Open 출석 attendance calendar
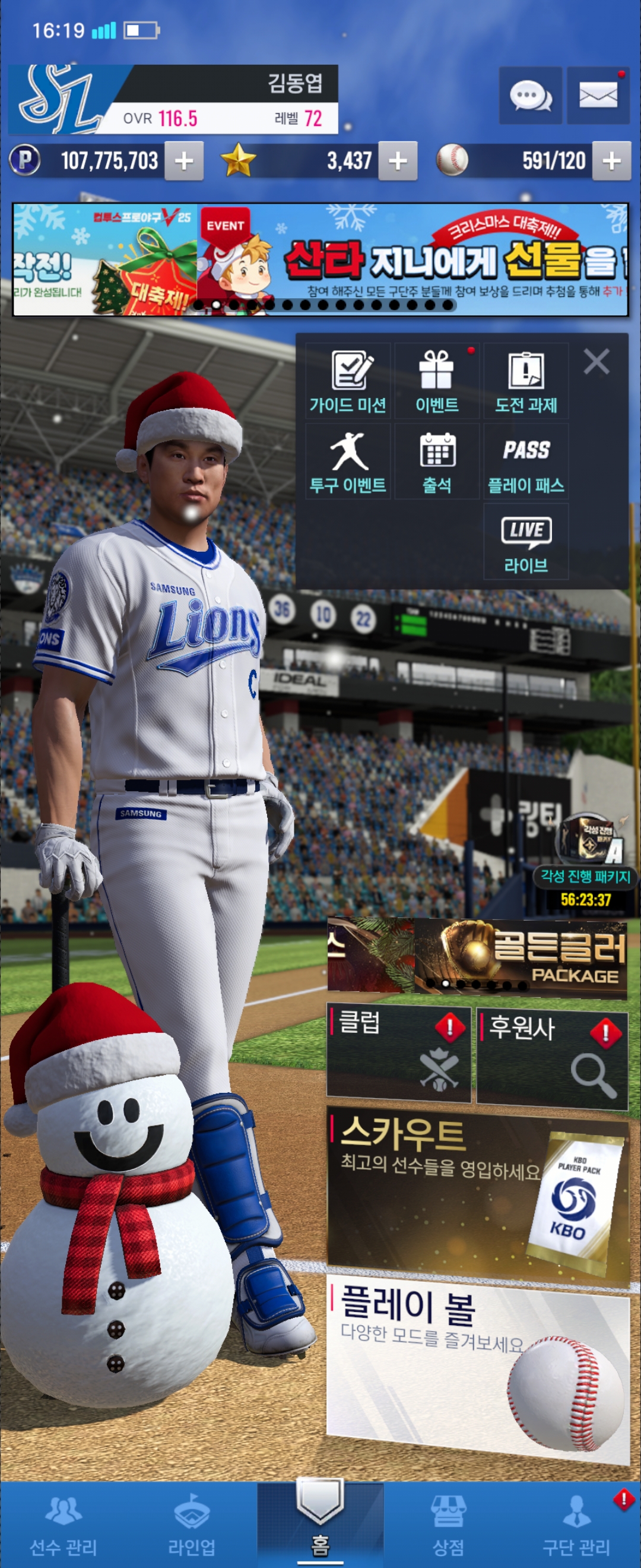Viewport: 641px width, 1568px height. click(437, 461)
